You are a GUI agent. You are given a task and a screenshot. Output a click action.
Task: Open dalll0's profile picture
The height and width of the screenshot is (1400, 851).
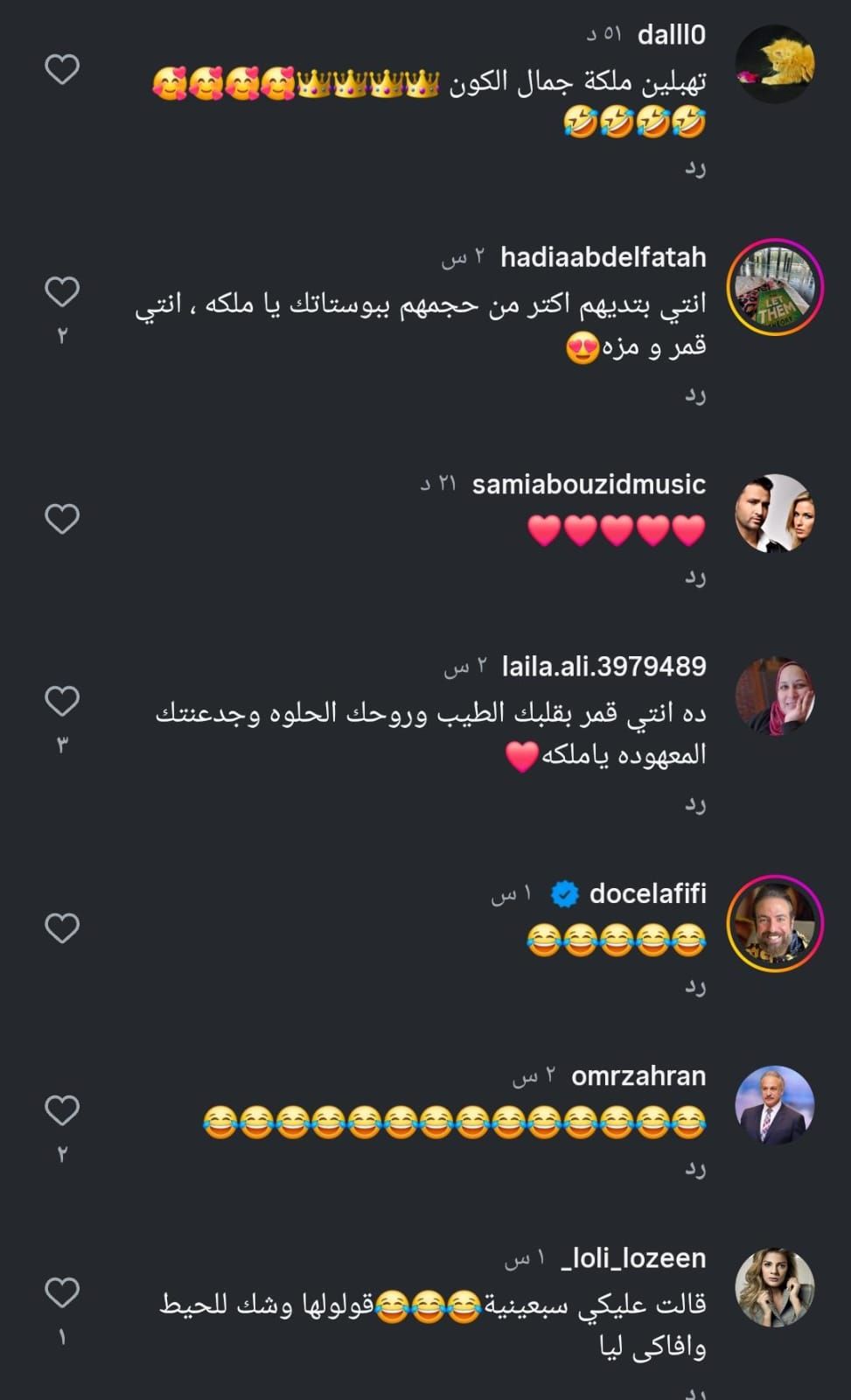775,63
